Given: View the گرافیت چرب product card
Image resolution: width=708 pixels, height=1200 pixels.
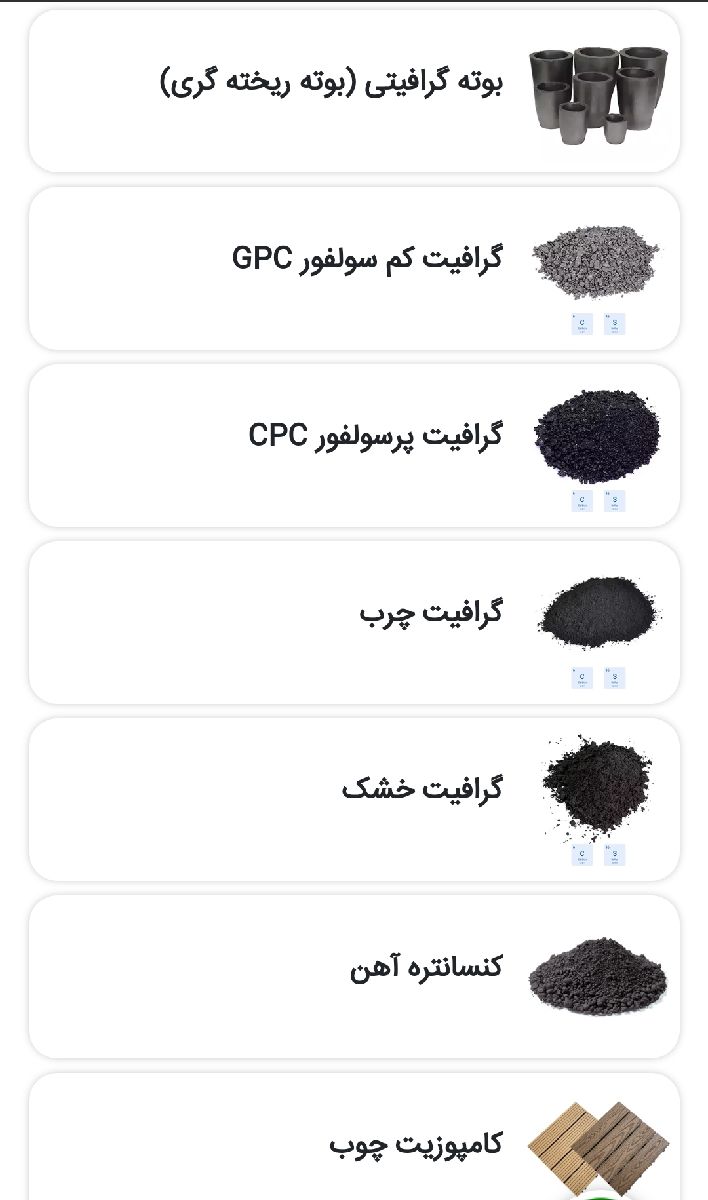Looking at the screenshot, I should [x=354, y=622].
